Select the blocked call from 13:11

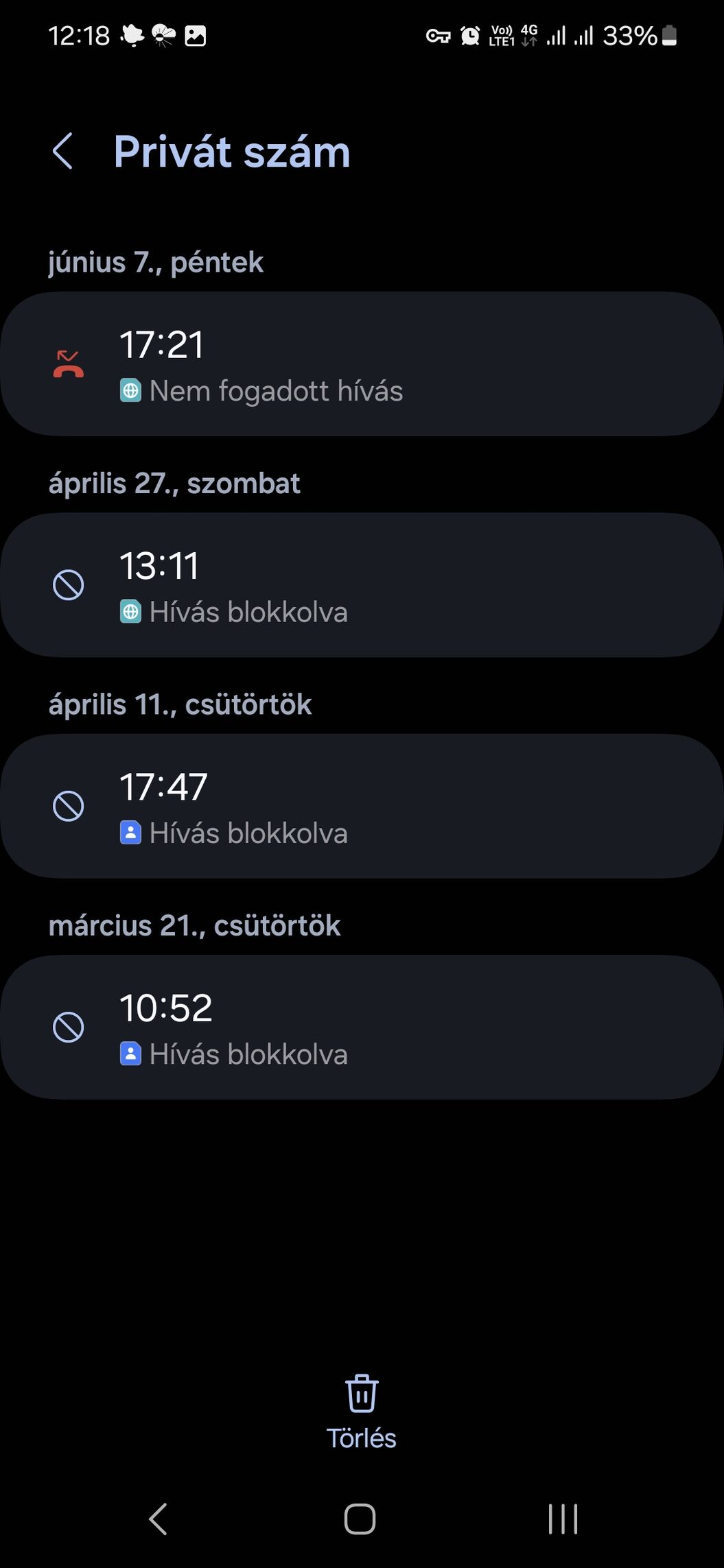(x=362, y=585)
